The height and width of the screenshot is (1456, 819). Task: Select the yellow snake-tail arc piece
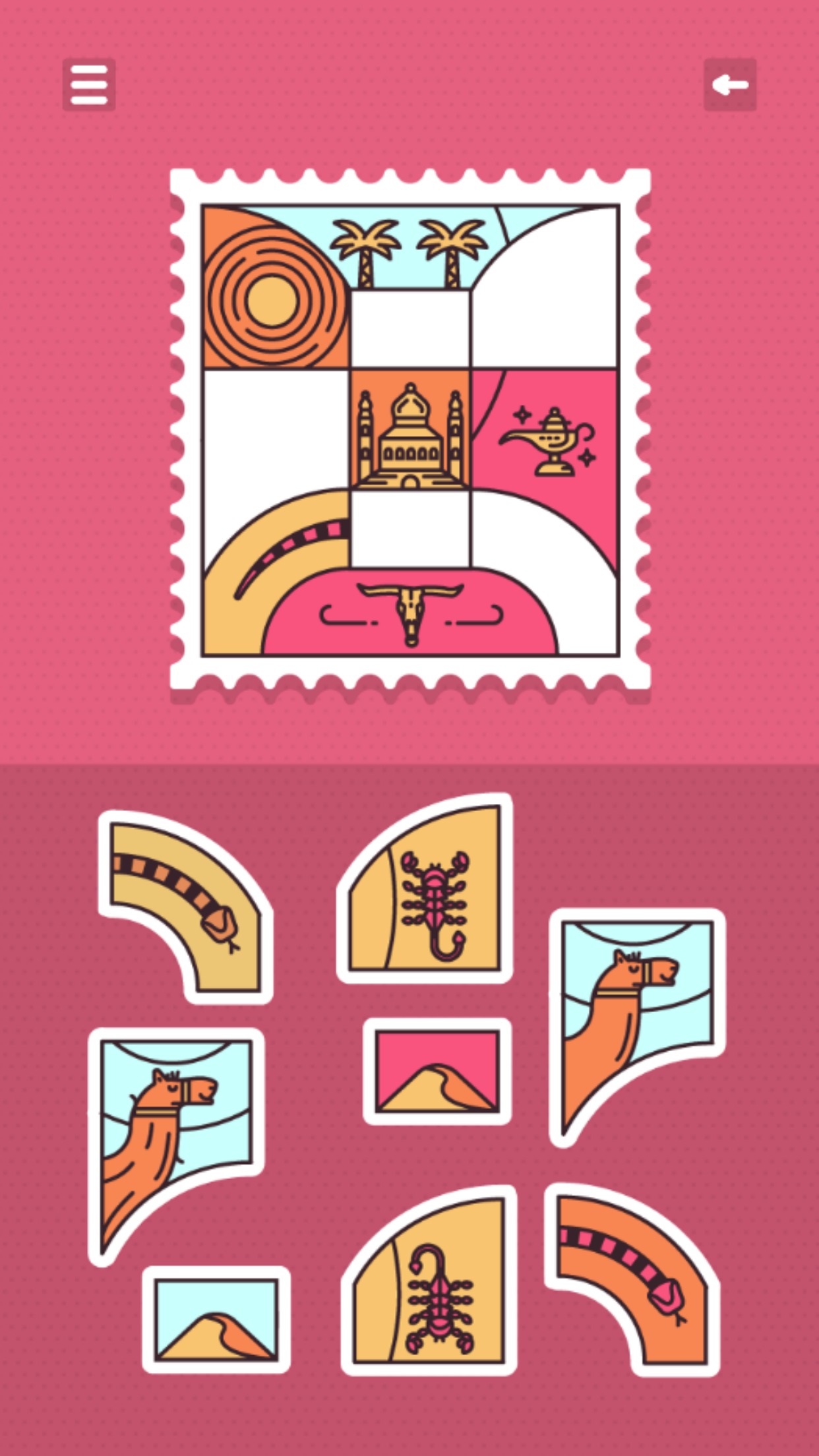[185, 907]
